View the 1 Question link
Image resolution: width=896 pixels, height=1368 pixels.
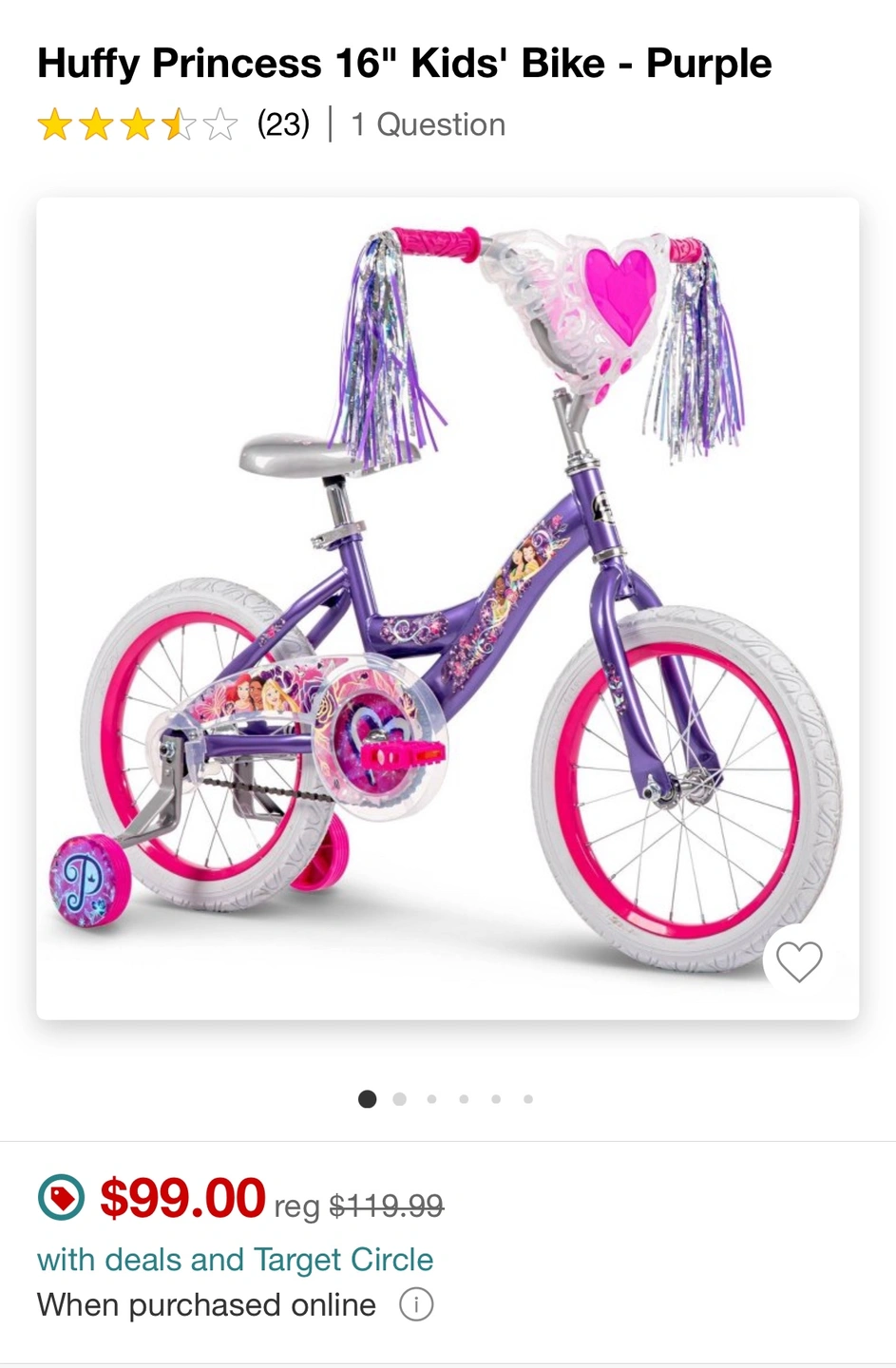pos(428,124)
